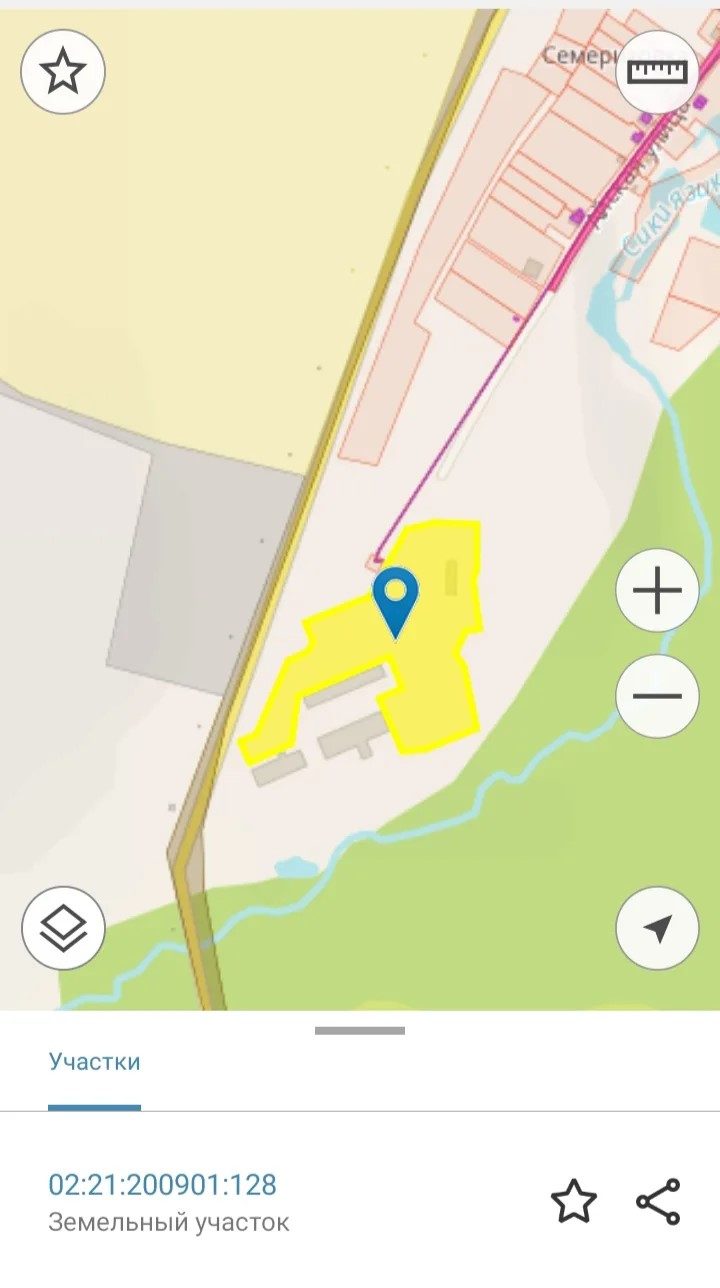Open favorites via the top-left star button
The image size is (720, 1288).
63,71
